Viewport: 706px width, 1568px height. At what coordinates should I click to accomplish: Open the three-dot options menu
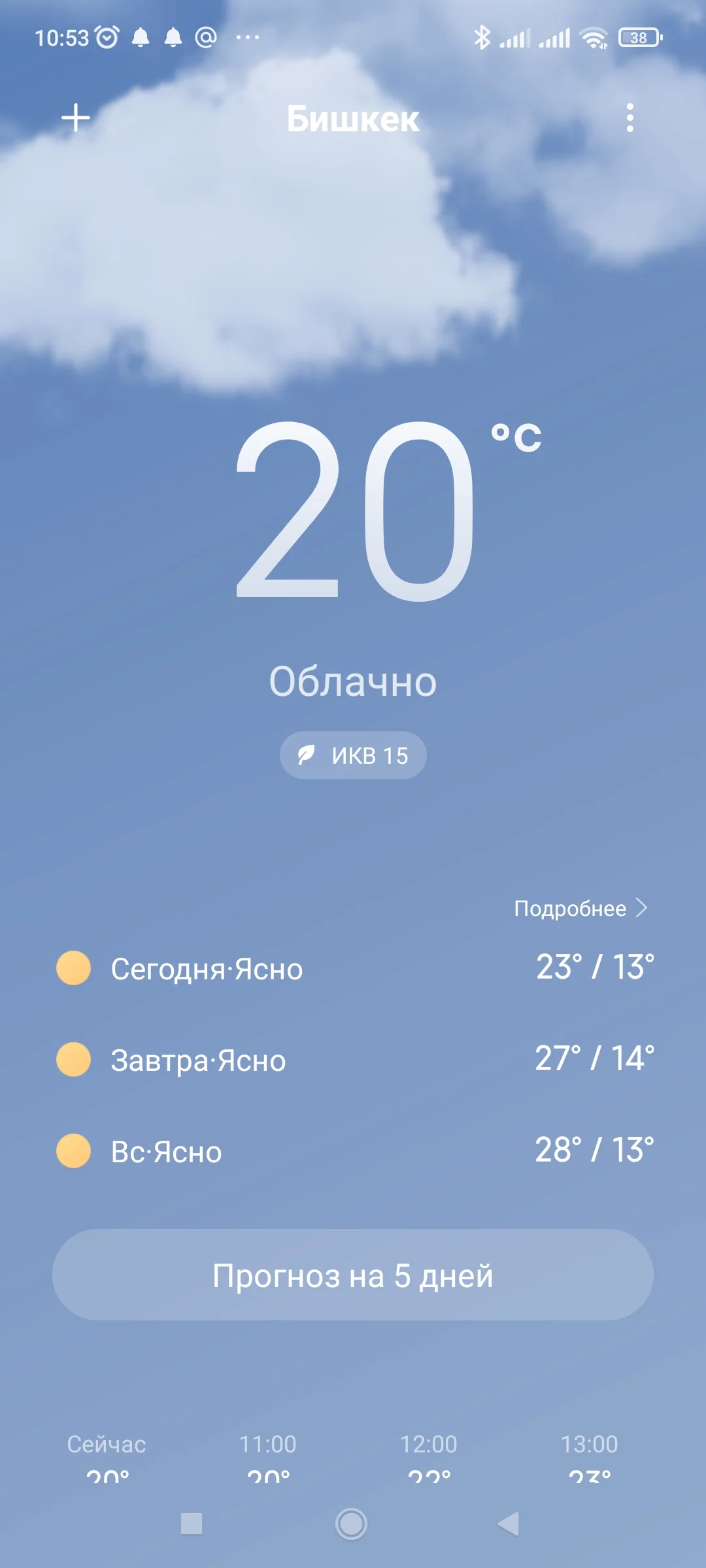coord(630,118)
